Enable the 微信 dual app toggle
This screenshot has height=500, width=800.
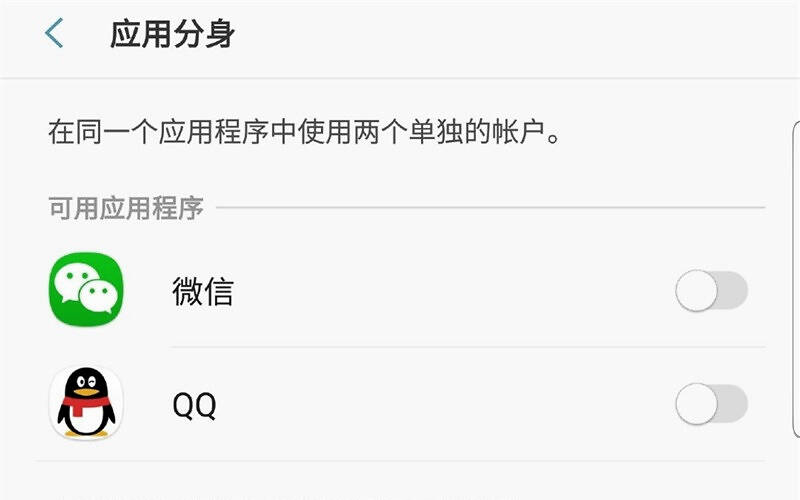[x=711, y=292]
